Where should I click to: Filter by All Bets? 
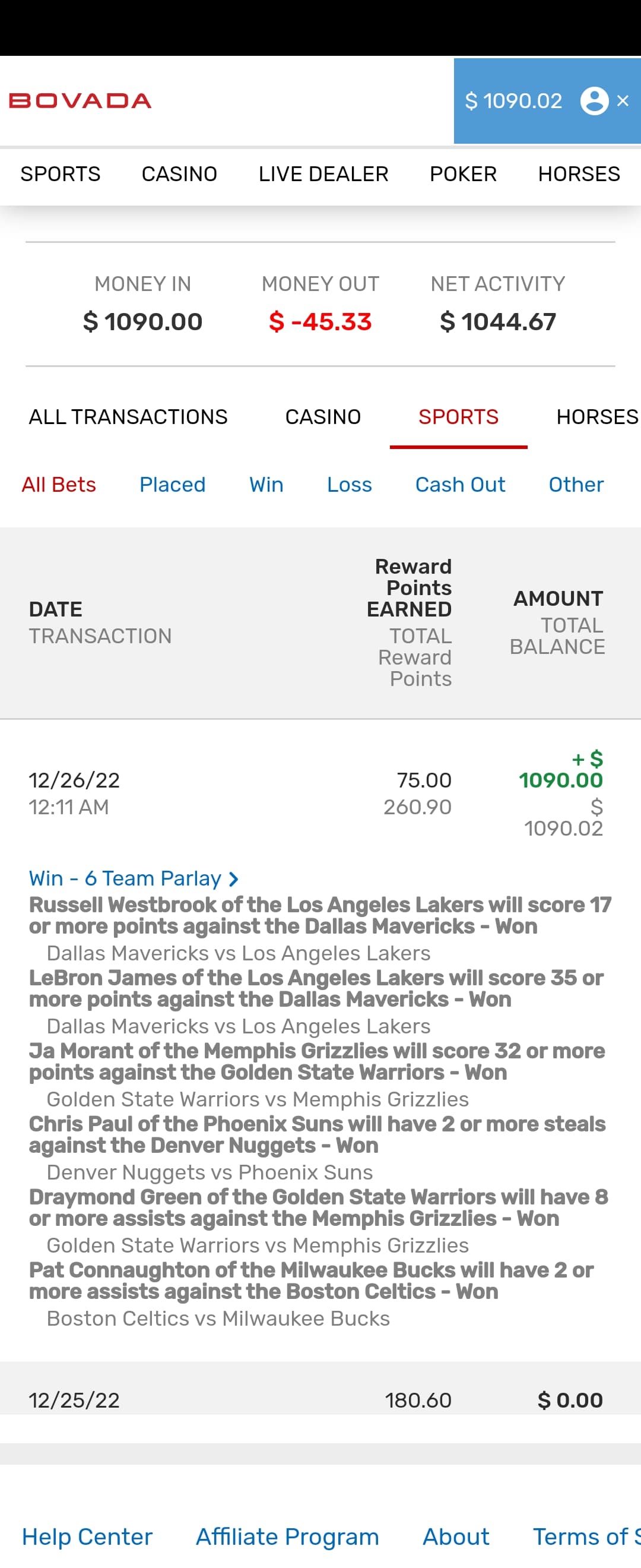click(x=58, y=485)
